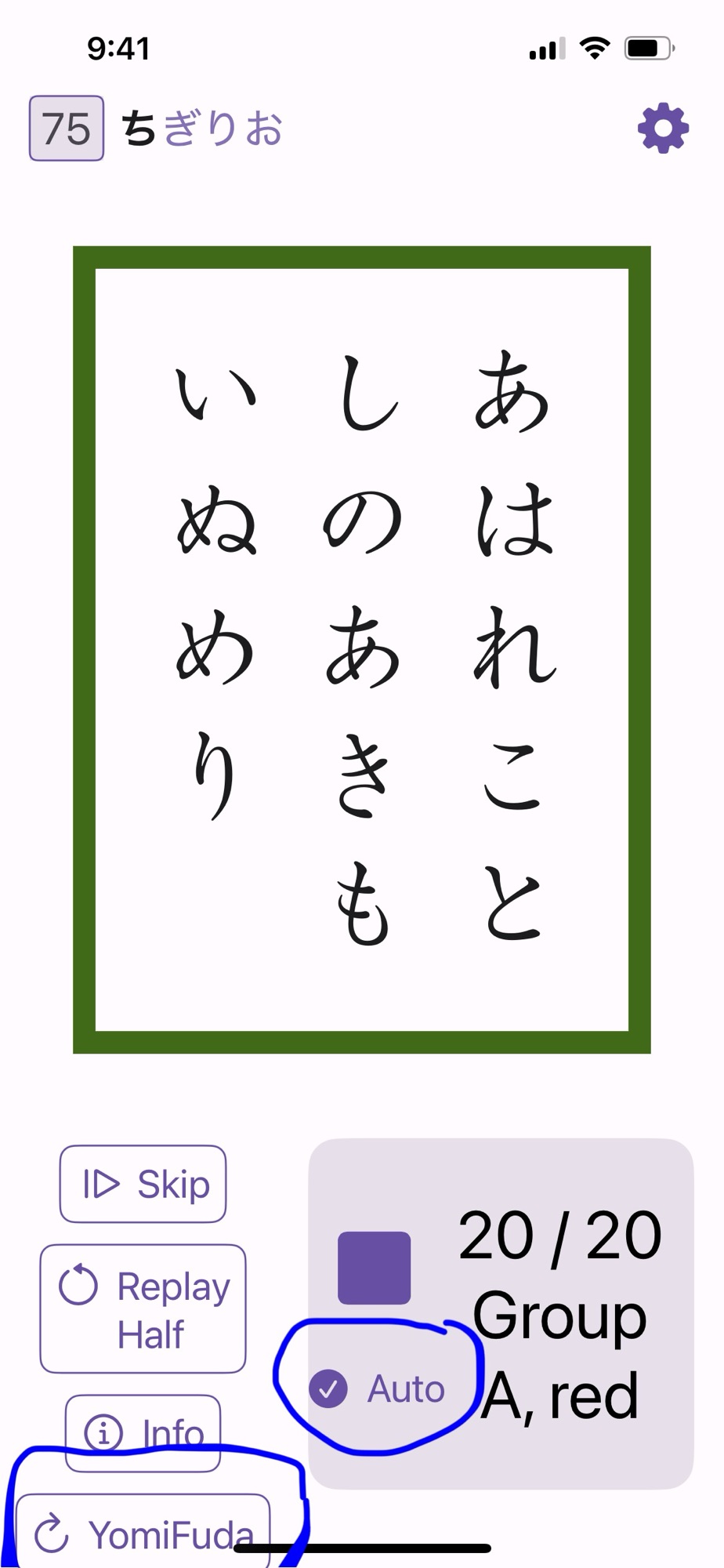Stop playback with the purple square

coord(375,1268)
